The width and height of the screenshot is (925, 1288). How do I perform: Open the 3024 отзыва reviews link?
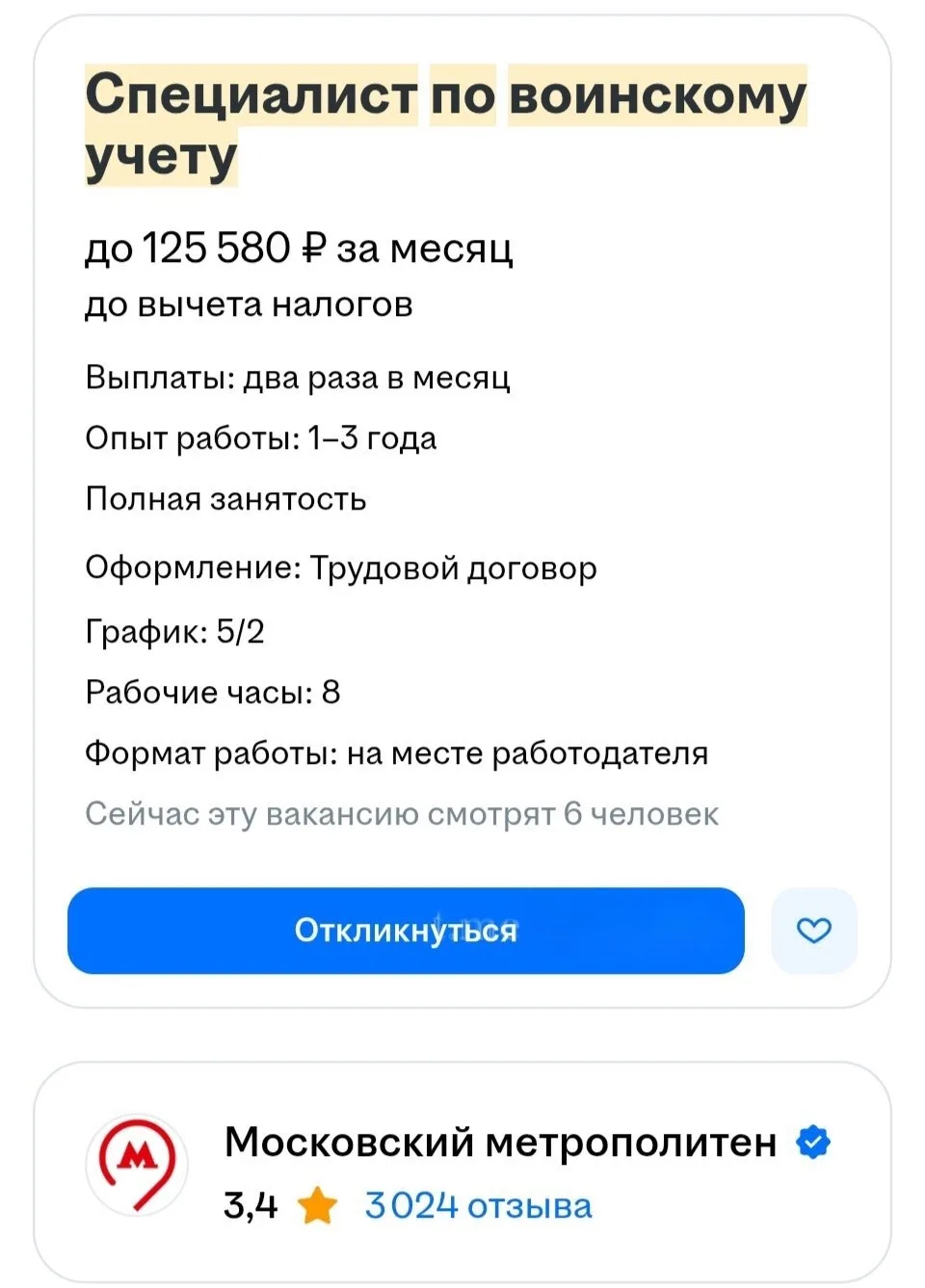click(x=478, y=1206)
